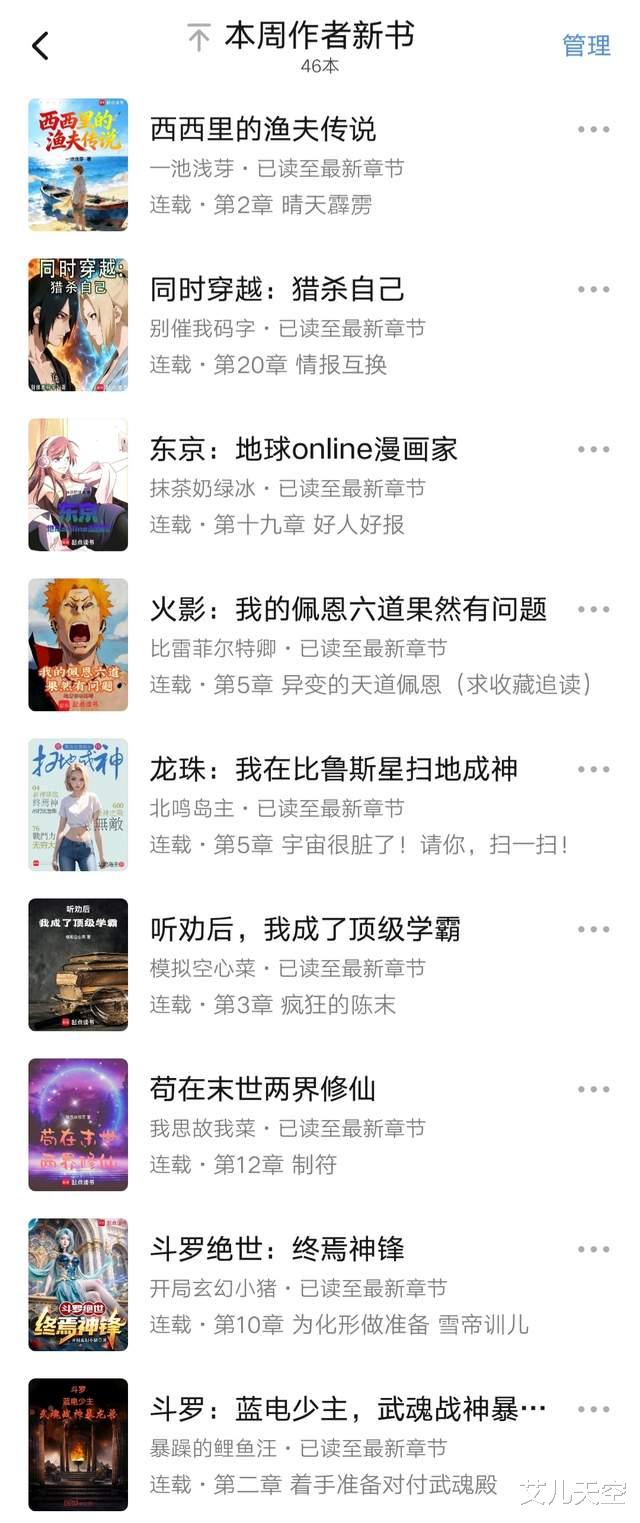Open 听劝后，我成了顶级学霸

tap(305, 929)
